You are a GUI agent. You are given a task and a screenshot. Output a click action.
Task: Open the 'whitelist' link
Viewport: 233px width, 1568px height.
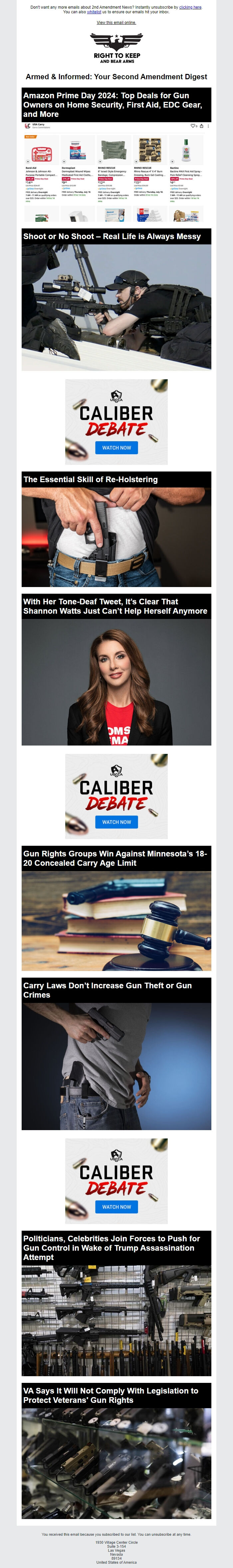click(x=94, y=12)
